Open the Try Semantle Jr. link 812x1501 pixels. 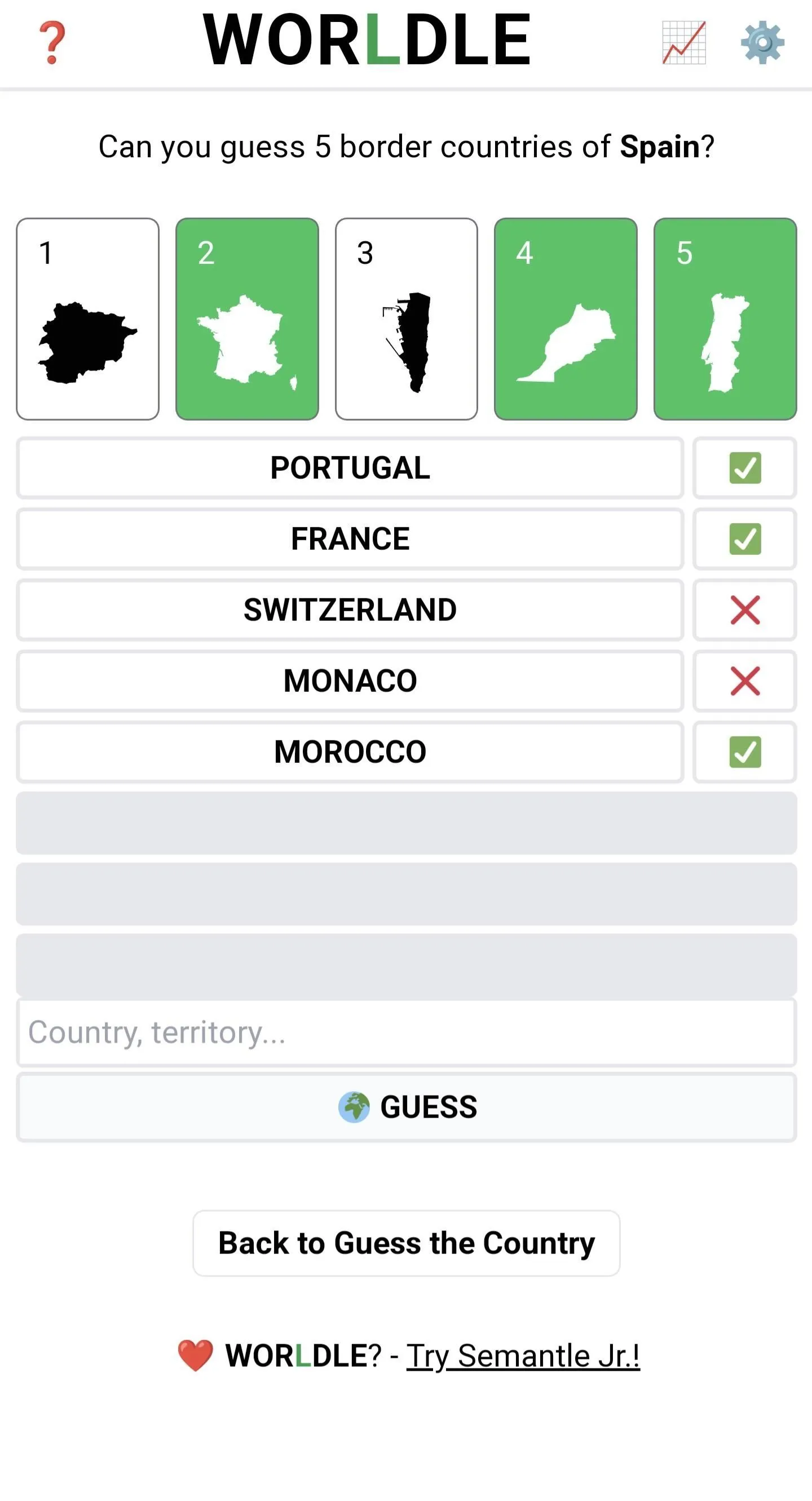click(523, 1356)
